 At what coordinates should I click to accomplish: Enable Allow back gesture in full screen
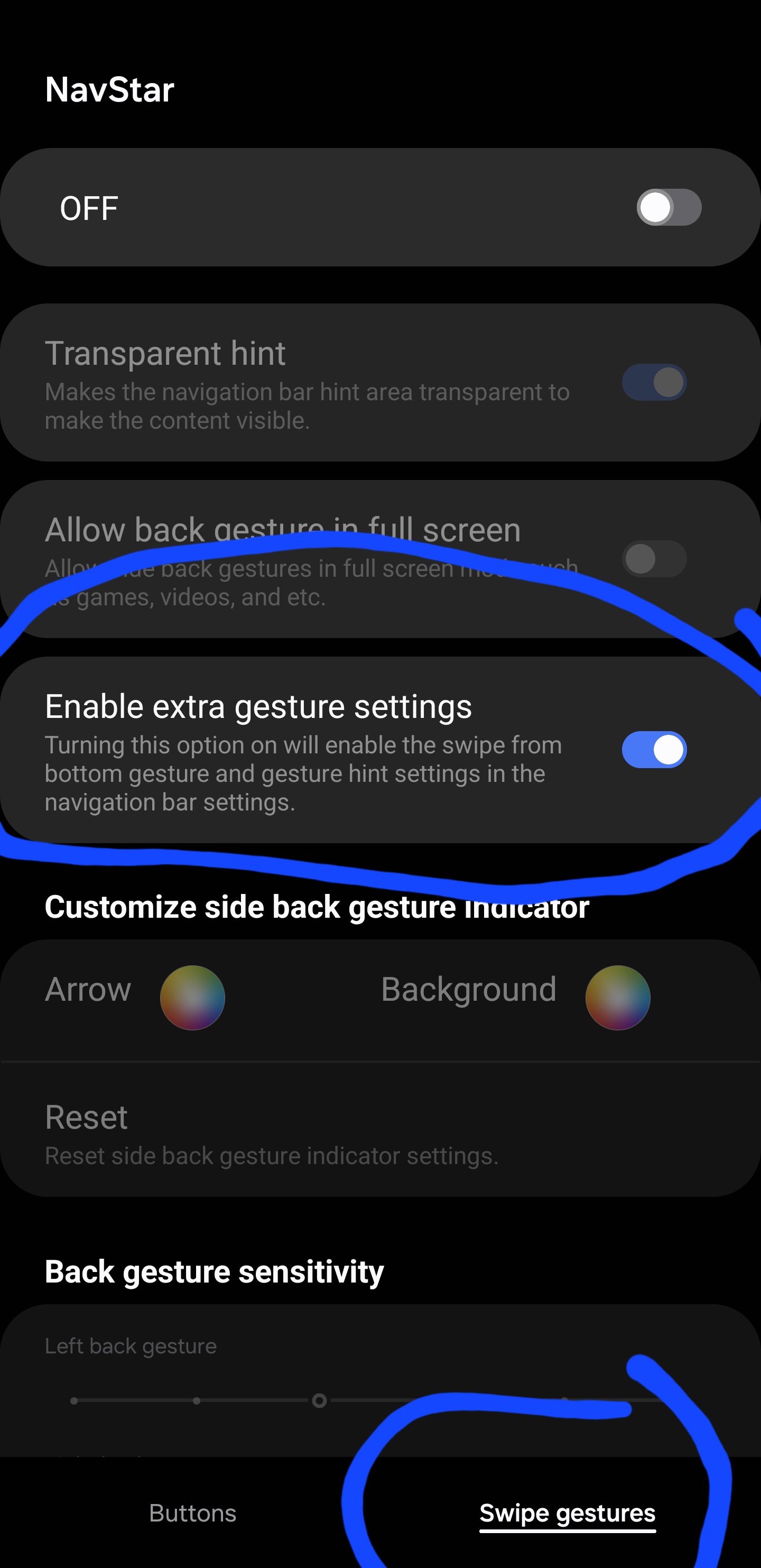click(654, 559)
